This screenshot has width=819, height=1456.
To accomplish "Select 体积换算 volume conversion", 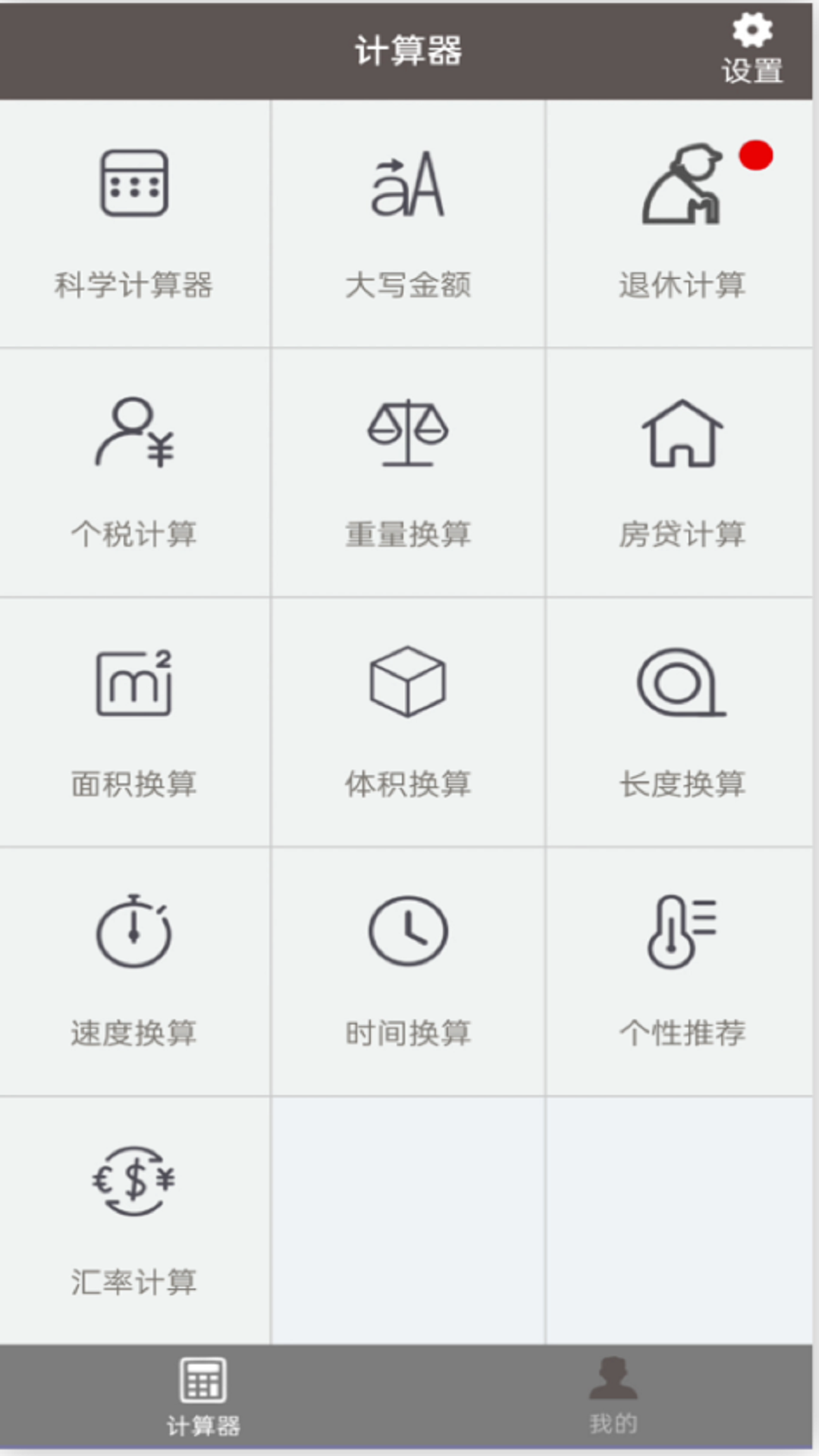I will point(408,722).
